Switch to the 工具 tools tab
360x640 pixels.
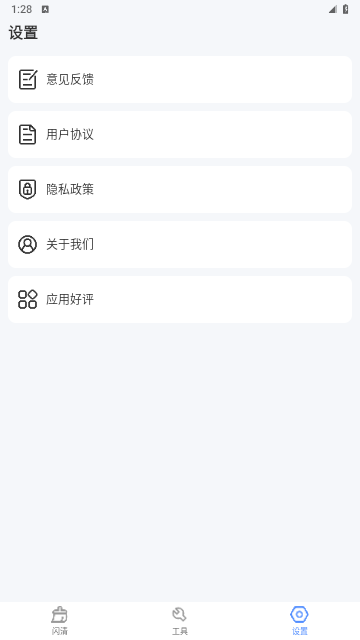(x=180, y=620)
